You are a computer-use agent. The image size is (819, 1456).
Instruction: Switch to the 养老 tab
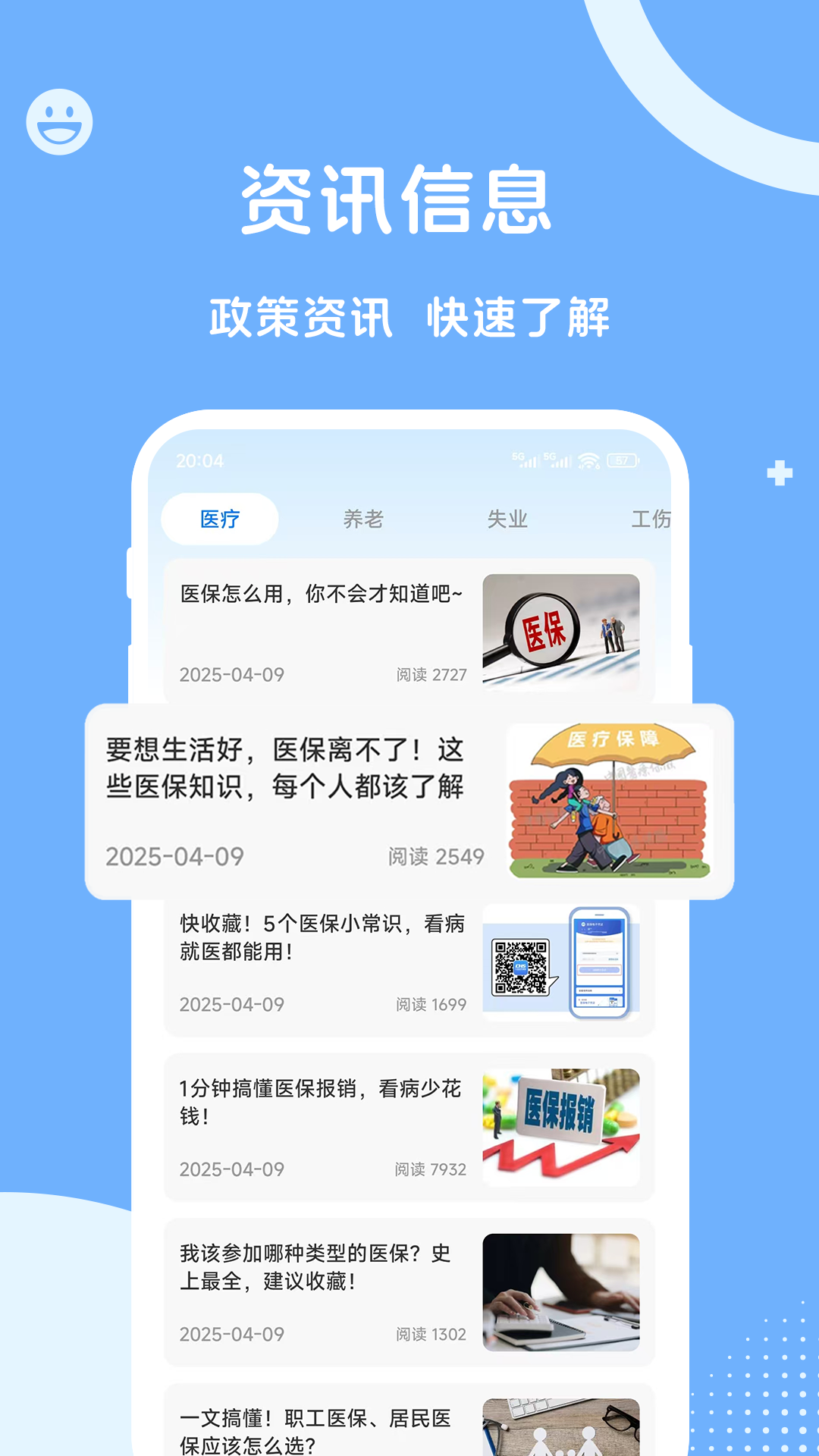click(x=365, y=519)
